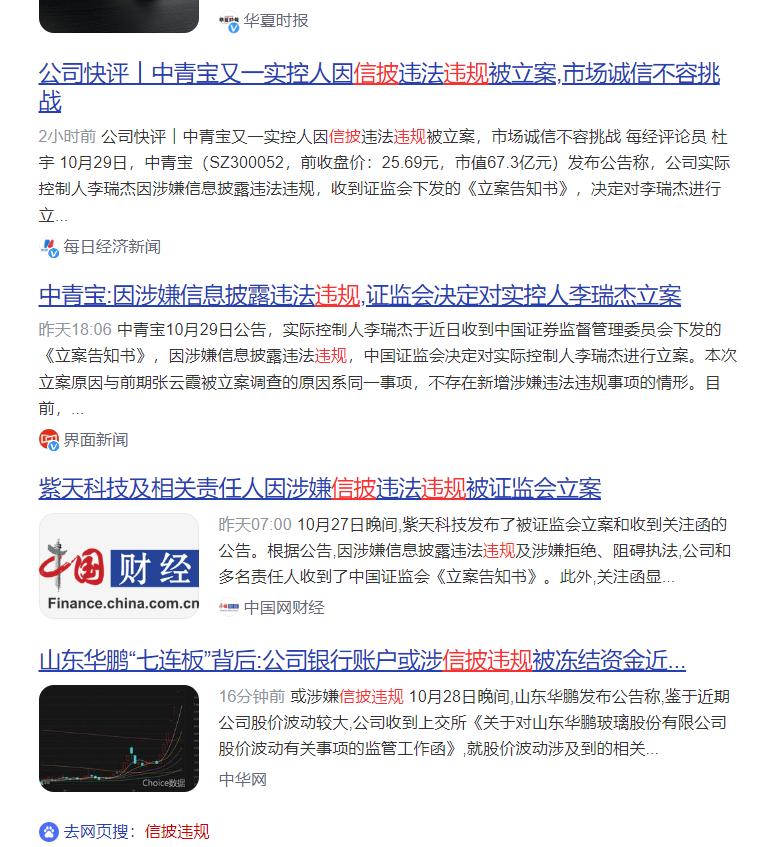Viewport: 757px width, 847px height.
Task: Tap the 中国财经 thumbnail image
Action: (119, 566)
